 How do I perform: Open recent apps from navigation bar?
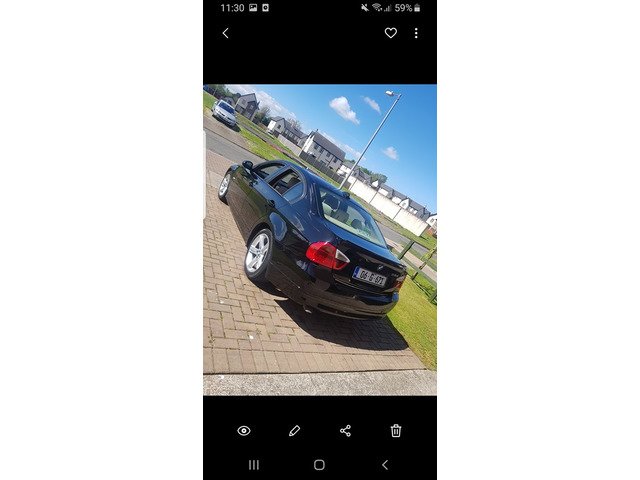(254, 465)
